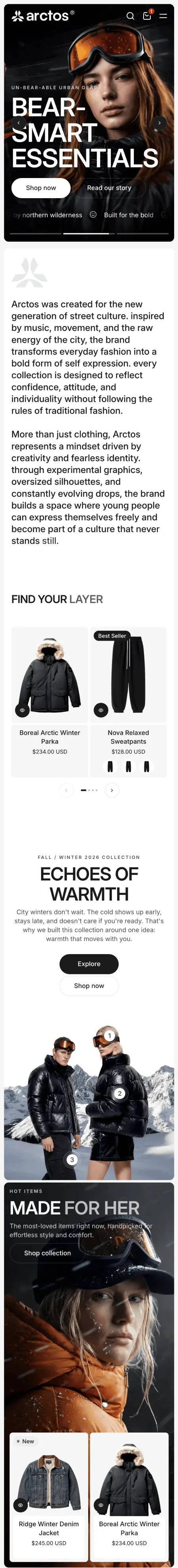Open the shopping cart
The image size is (178, 1568).
click(147, 16)
